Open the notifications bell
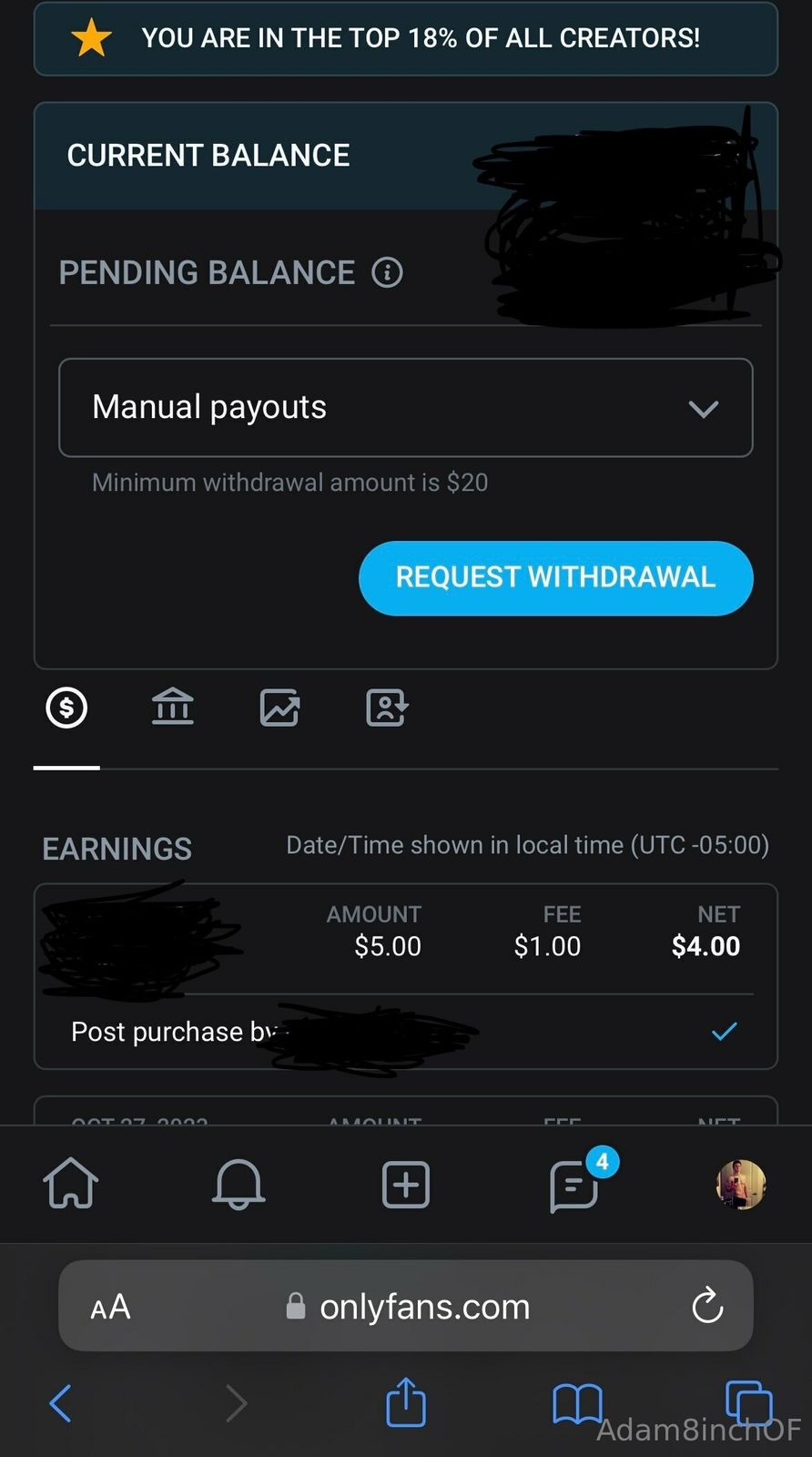The width and height of the screenshot is (812, 1457). (239, 1184)
